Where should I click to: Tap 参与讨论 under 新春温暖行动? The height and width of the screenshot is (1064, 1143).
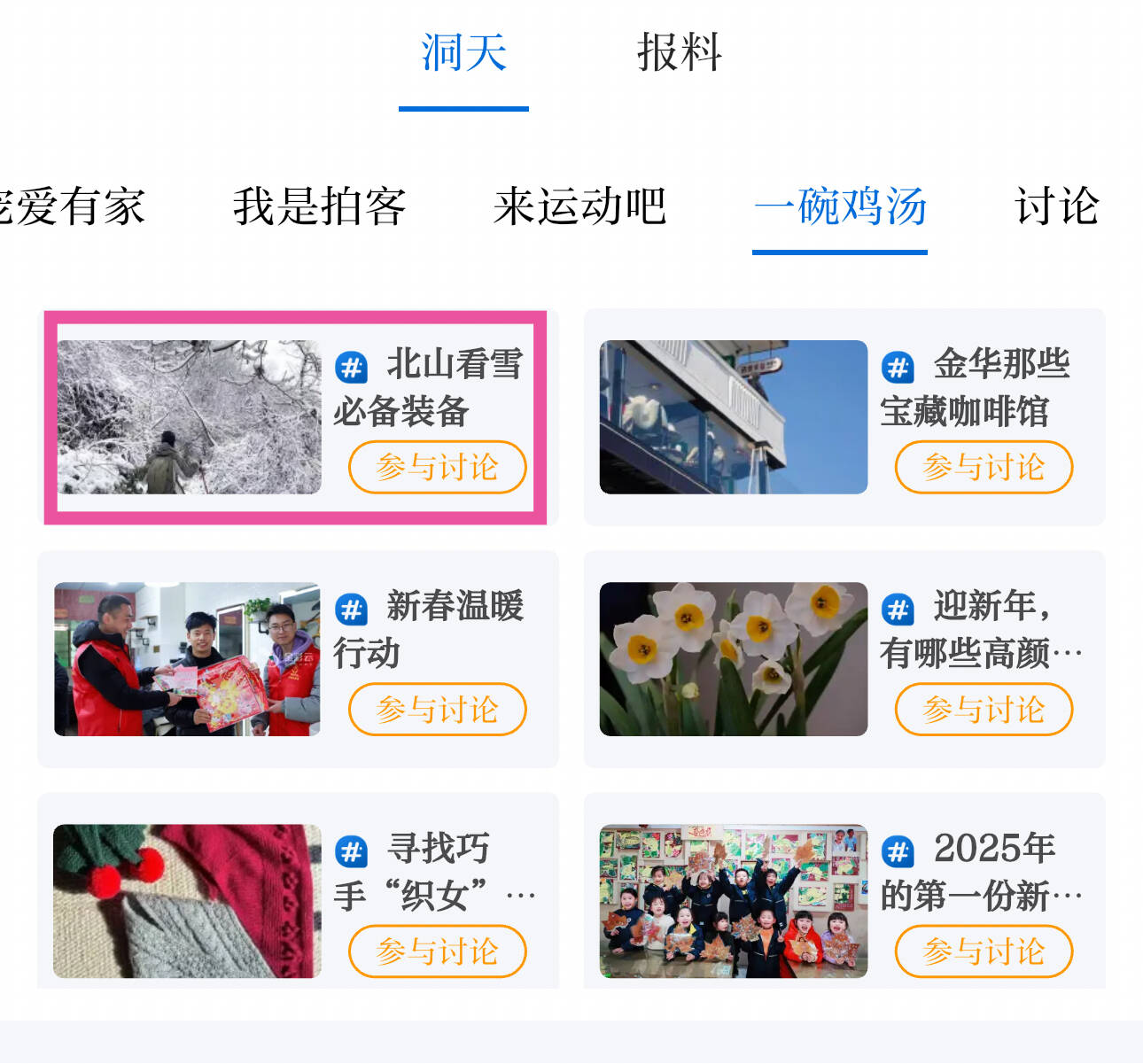[438, 710]
